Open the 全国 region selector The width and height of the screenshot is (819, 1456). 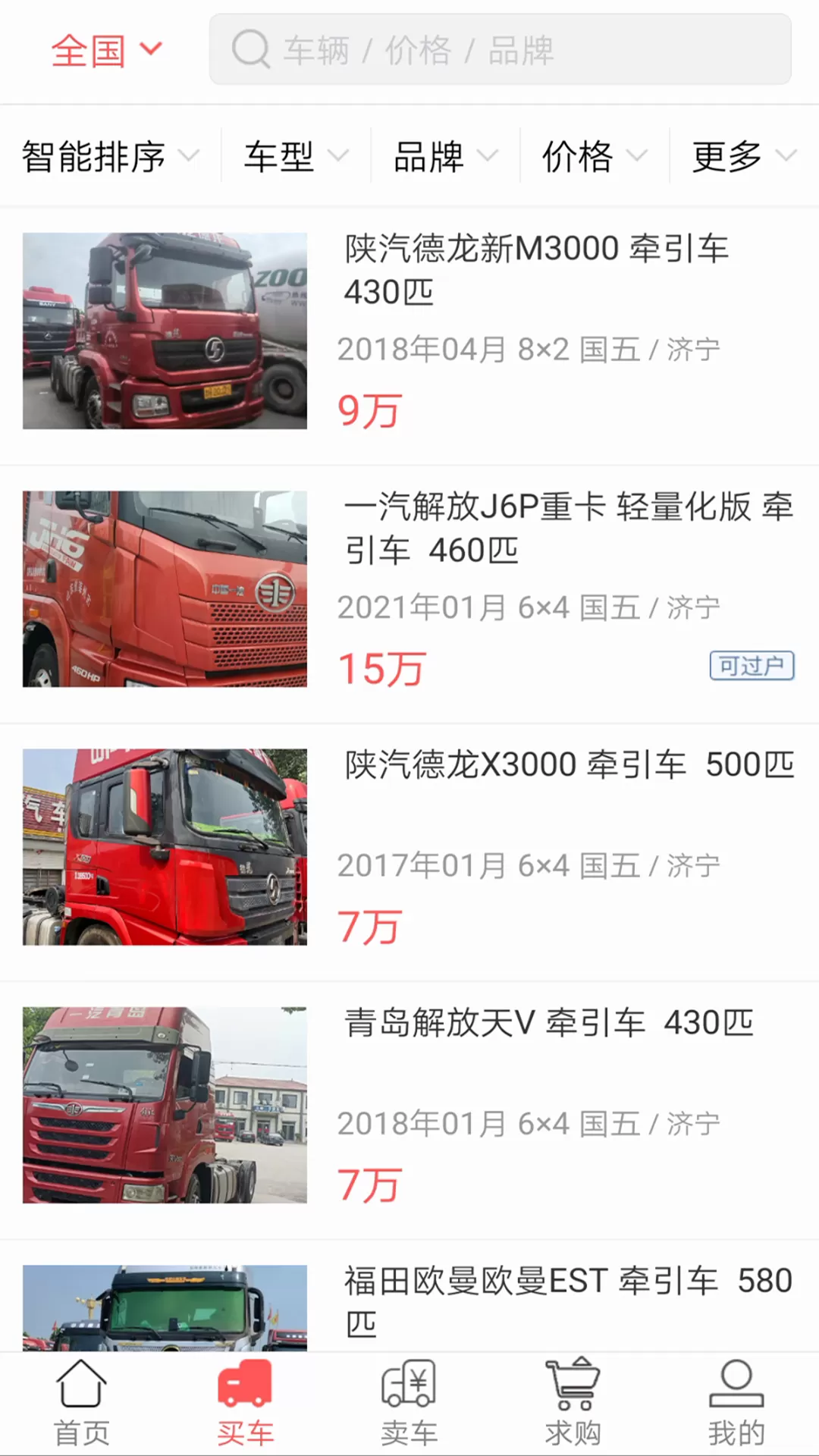click(107, 52)
